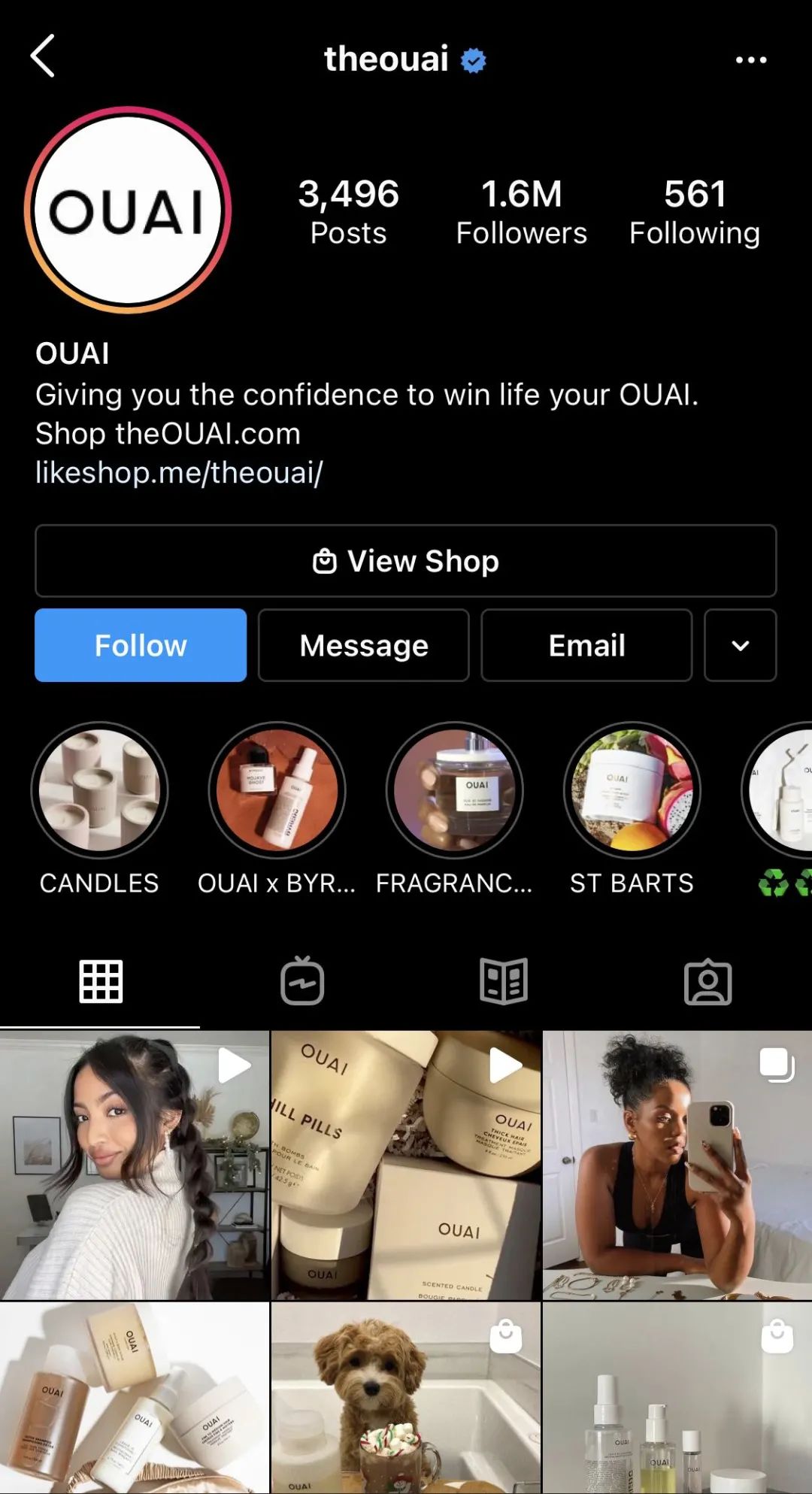
Task: Tap the Email button
Action: tap(586, 645)
